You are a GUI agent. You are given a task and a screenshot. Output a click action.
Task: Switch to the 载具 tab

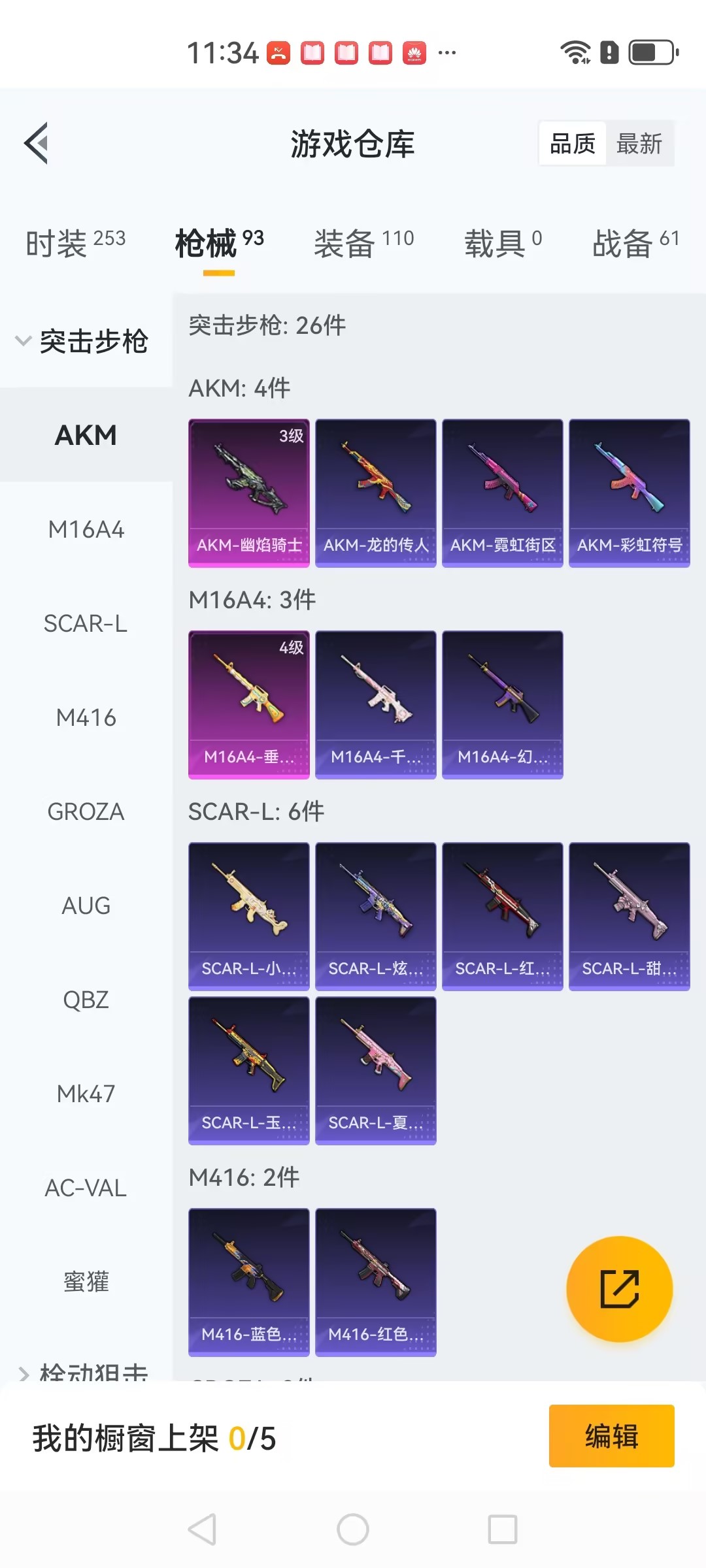[503, 243]
